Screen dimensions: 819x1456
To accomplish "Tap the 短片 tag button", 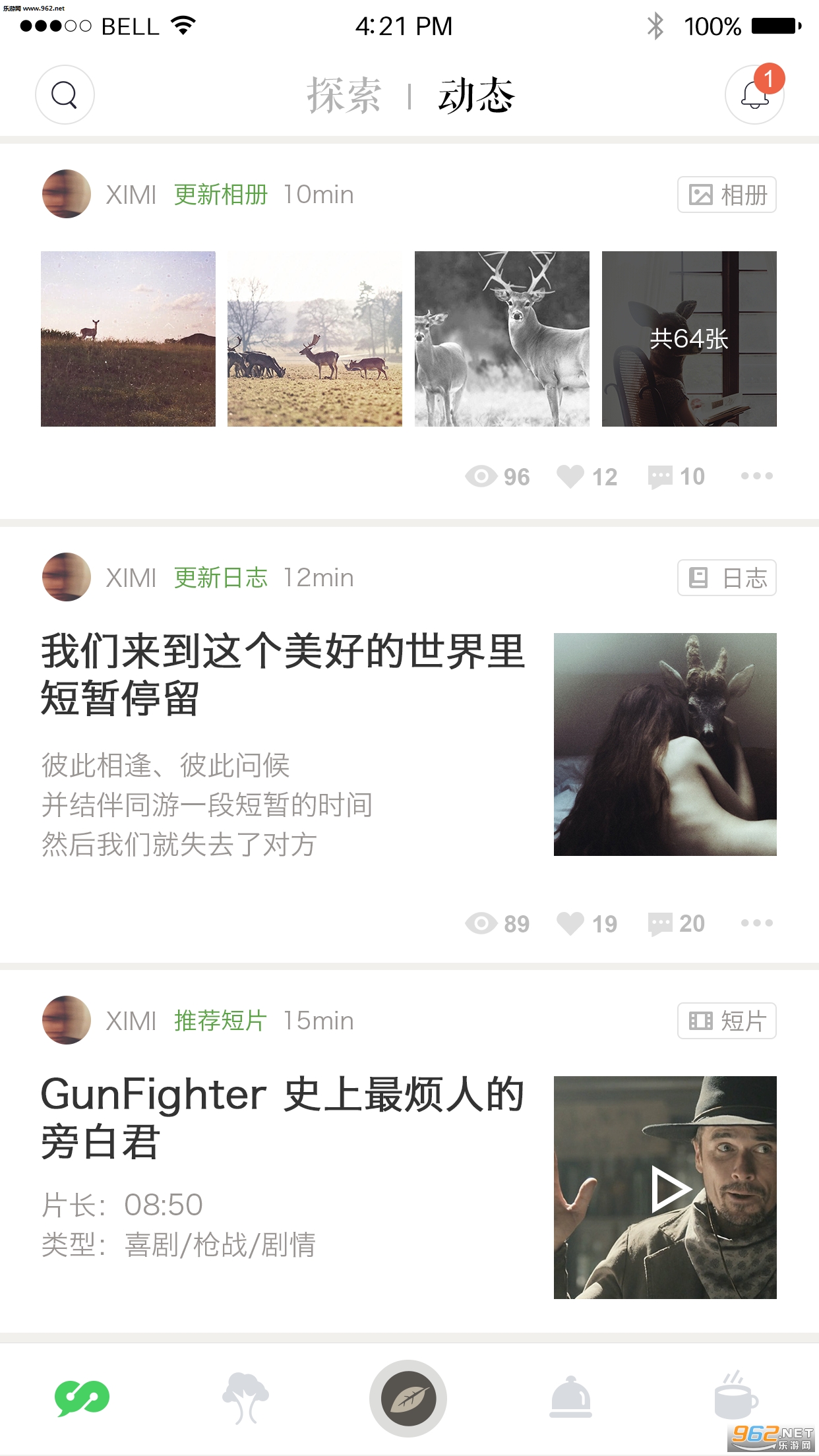I will click(727, 1021).
